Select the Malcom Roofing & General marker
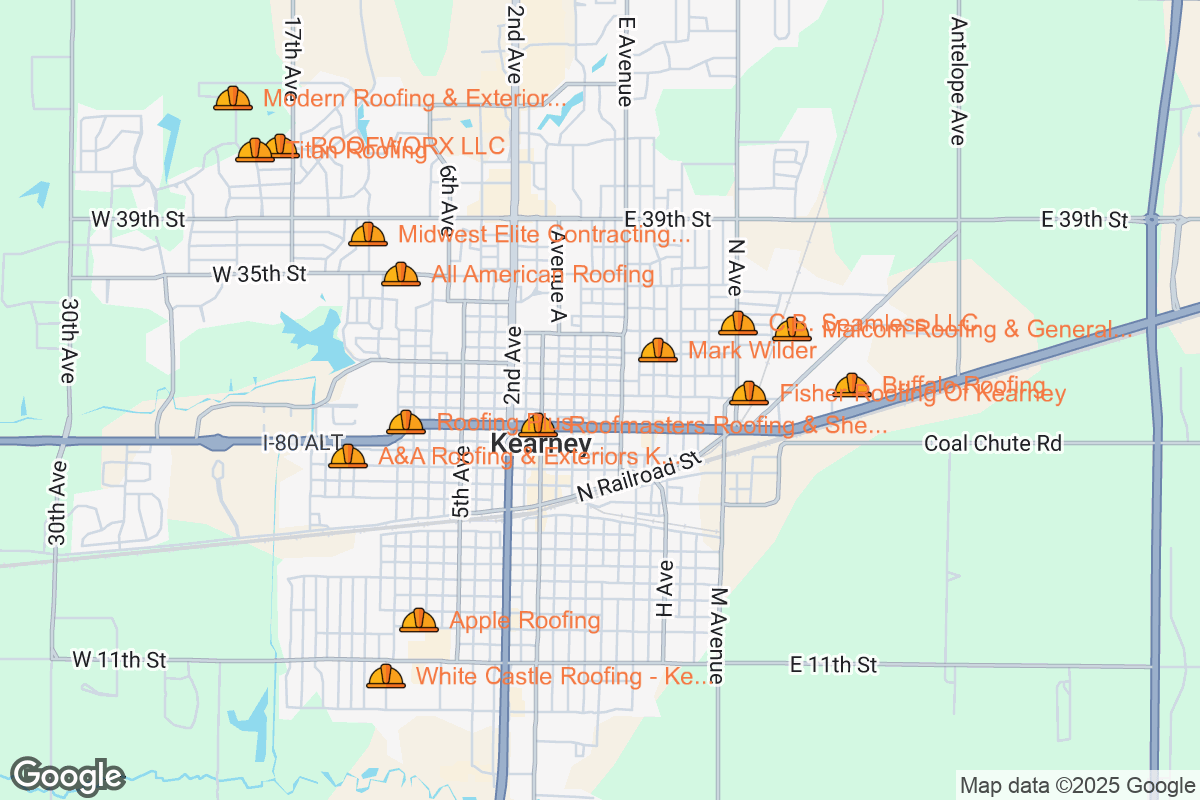 click(x=792, y=329)
